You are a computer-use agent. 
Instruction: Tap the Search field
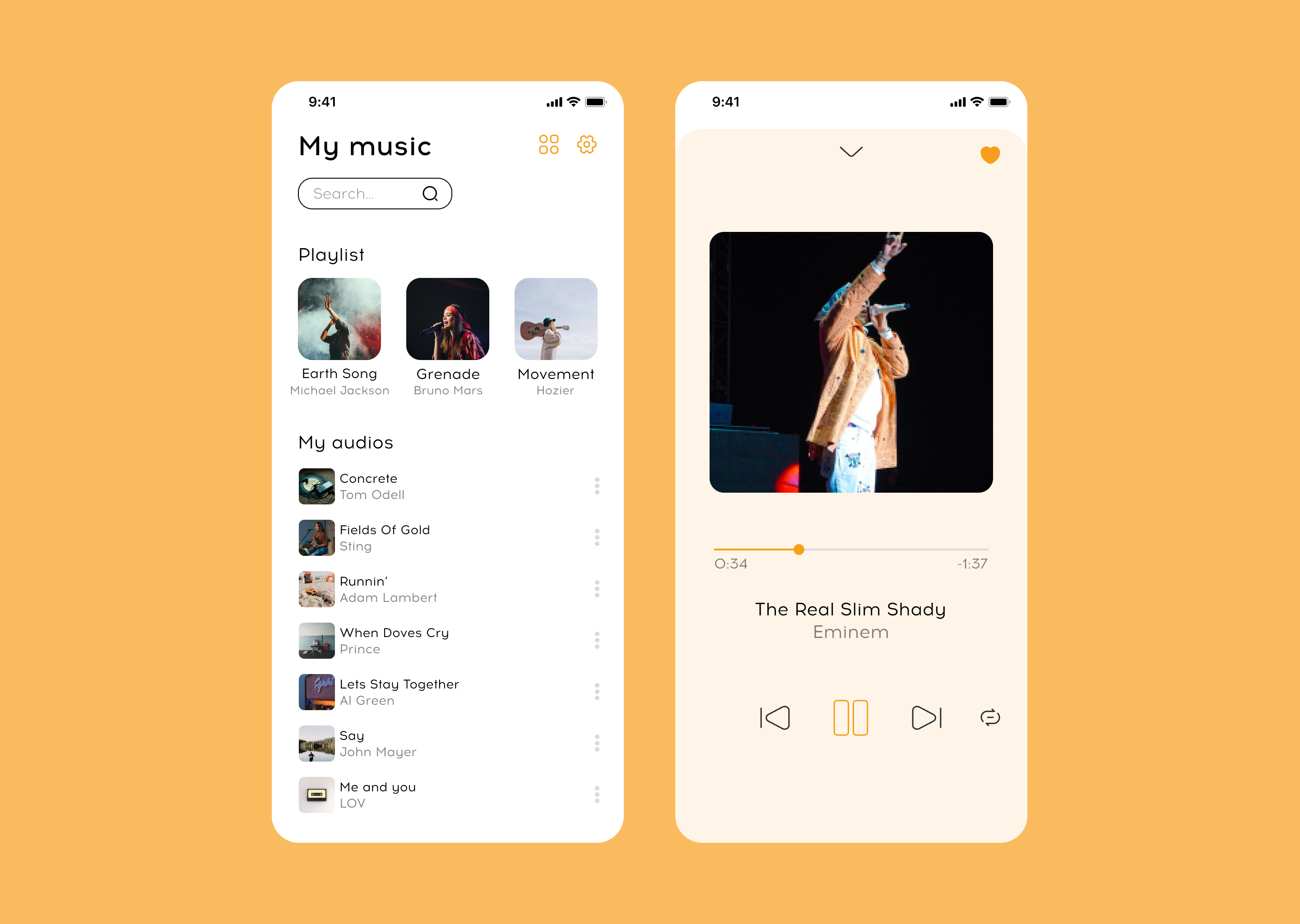tap(364, 194)
